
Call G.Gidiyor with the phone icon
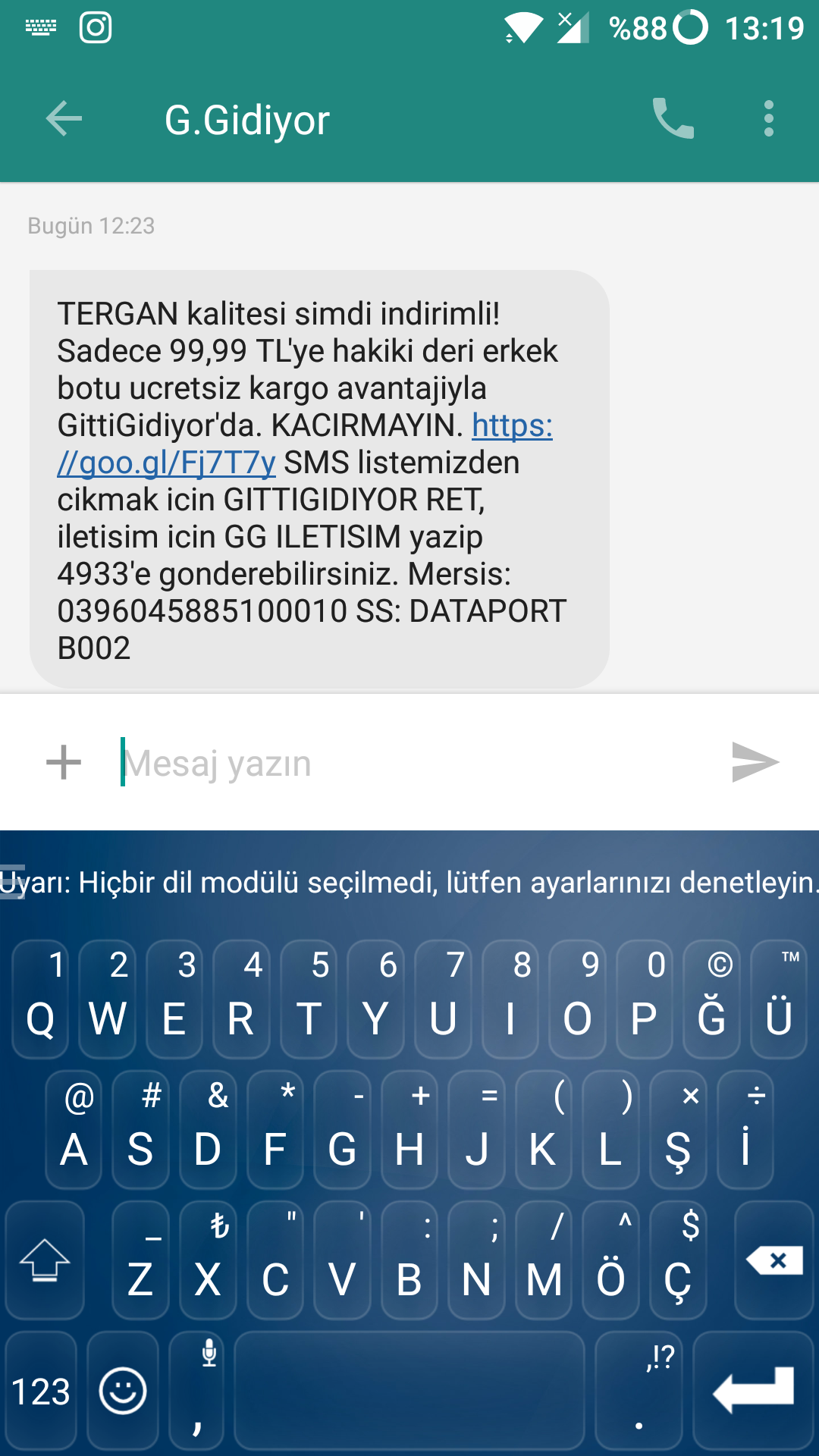(673, 119)
